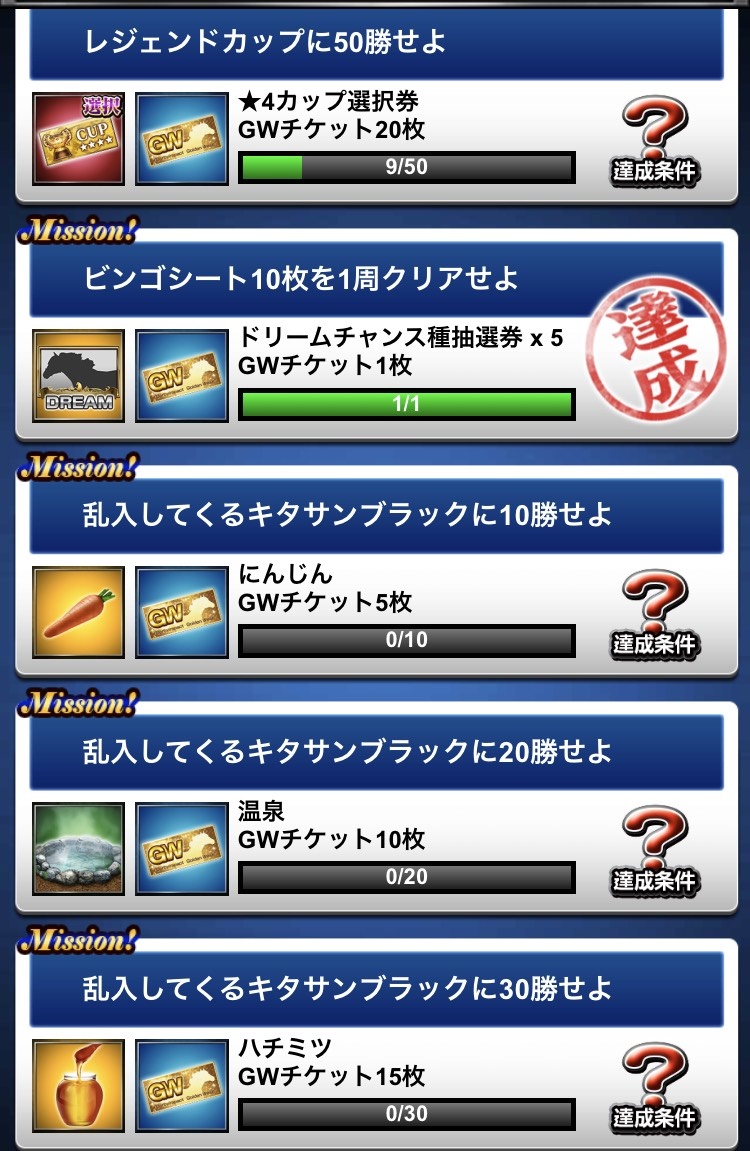
Task: Tap the ドリームチャンス種抽選券 DREAM reward icon
Action: [x=78, y=376]
